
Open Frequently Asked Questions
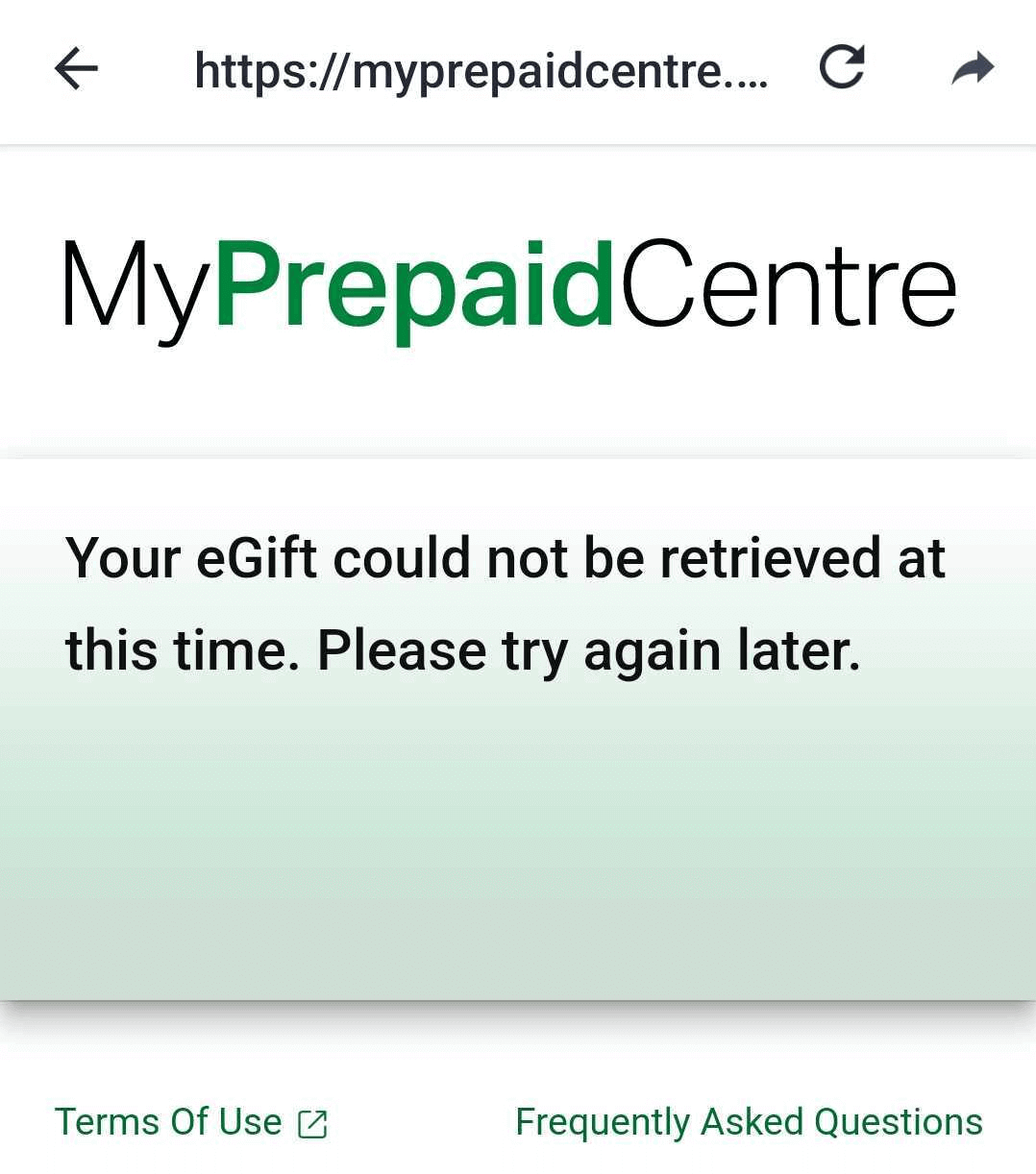749,1122
